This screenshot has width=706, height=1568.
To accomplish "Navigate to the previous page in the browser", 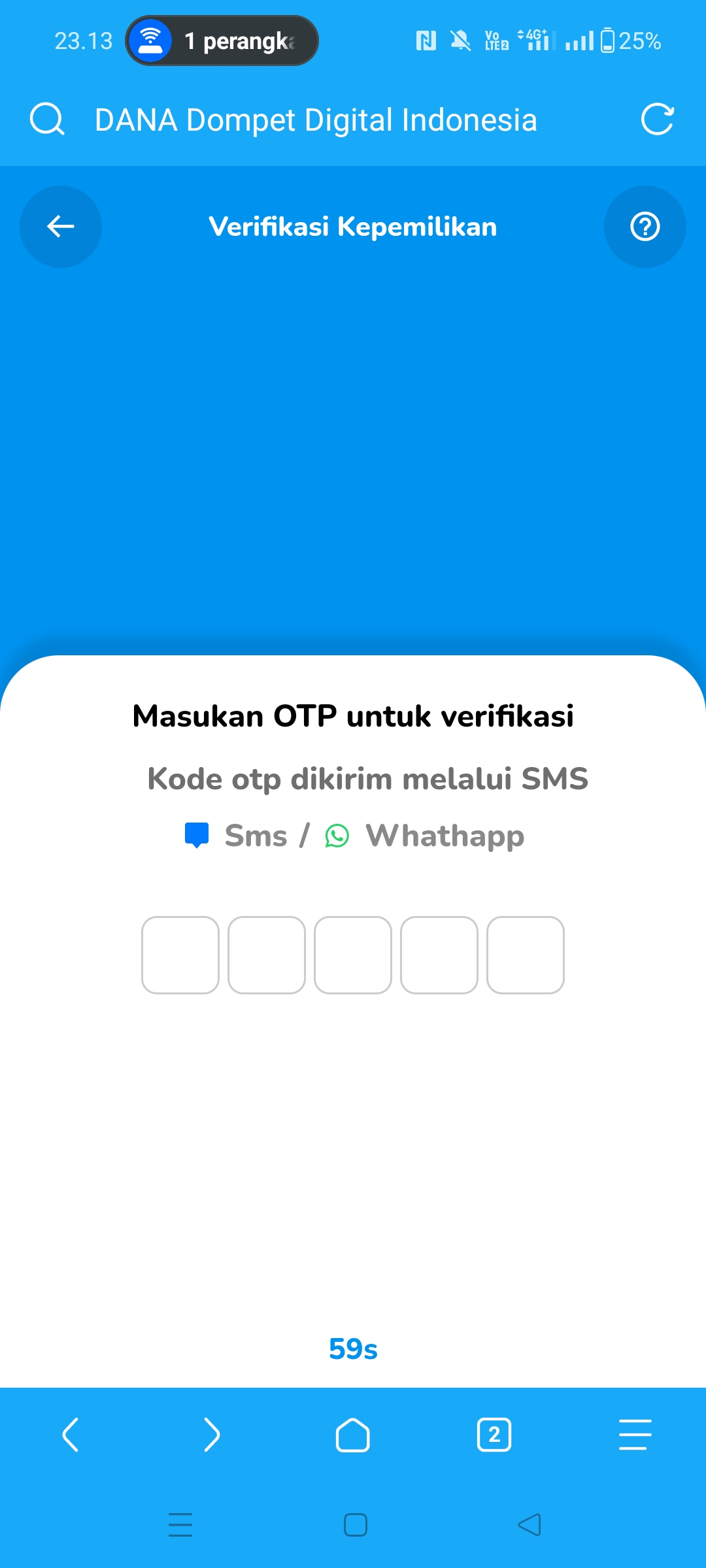I will (x=71, y=1435).
